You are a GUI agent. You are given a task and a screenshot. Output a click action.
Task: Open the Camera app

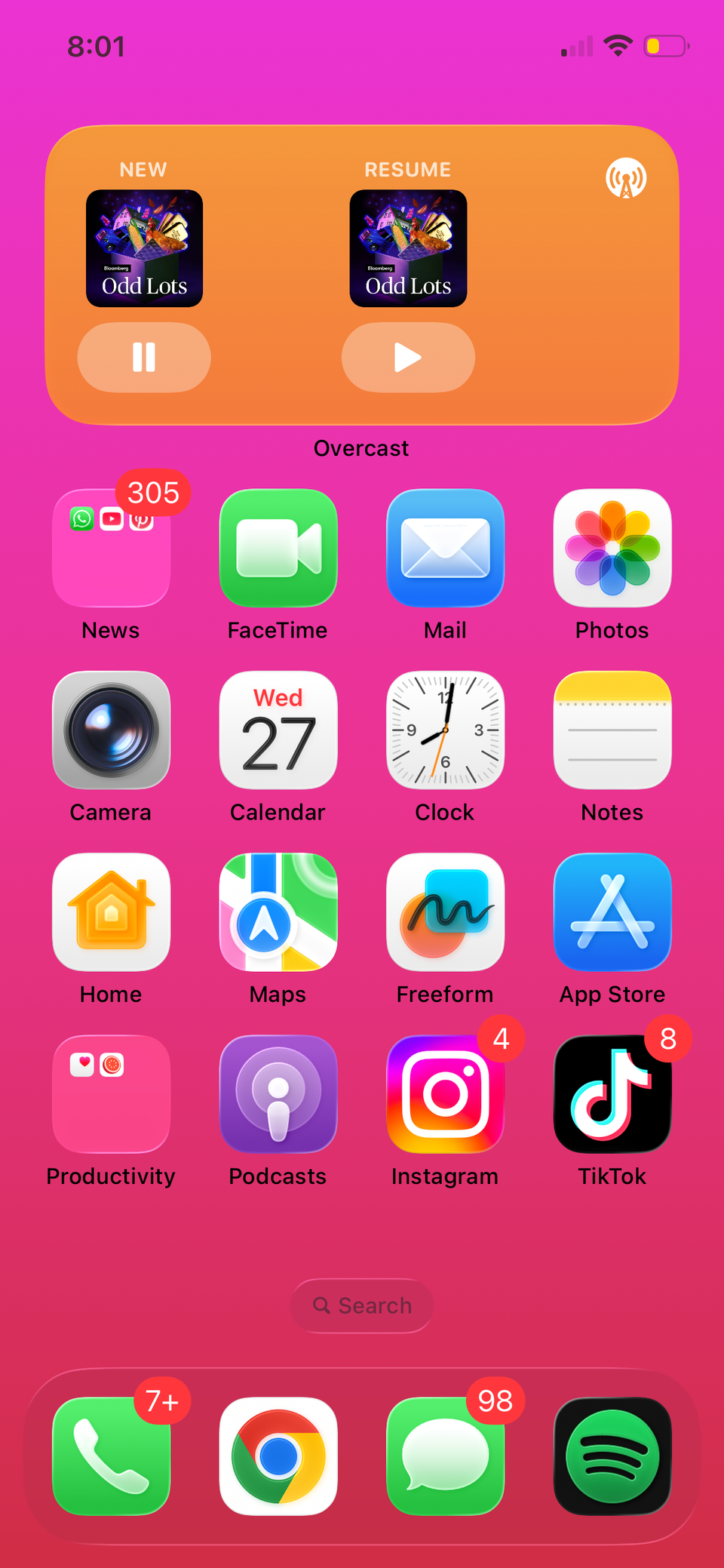[111, 730]
